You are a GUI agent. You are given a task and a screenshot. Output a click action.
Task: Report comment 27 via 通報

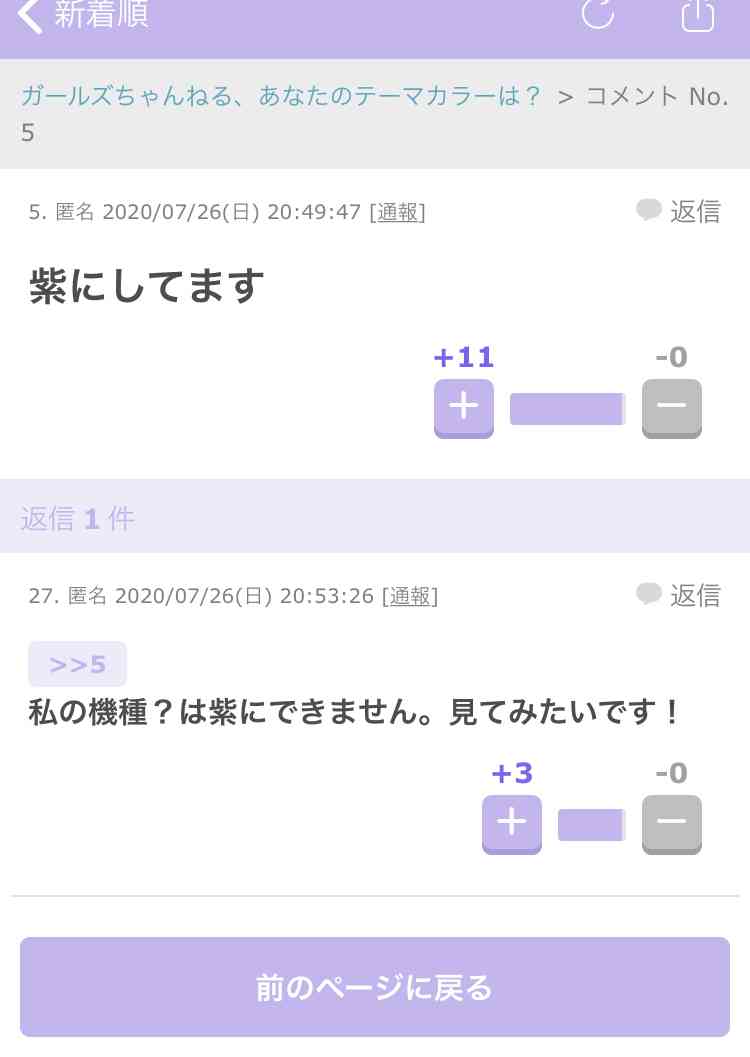coord(410,596)
